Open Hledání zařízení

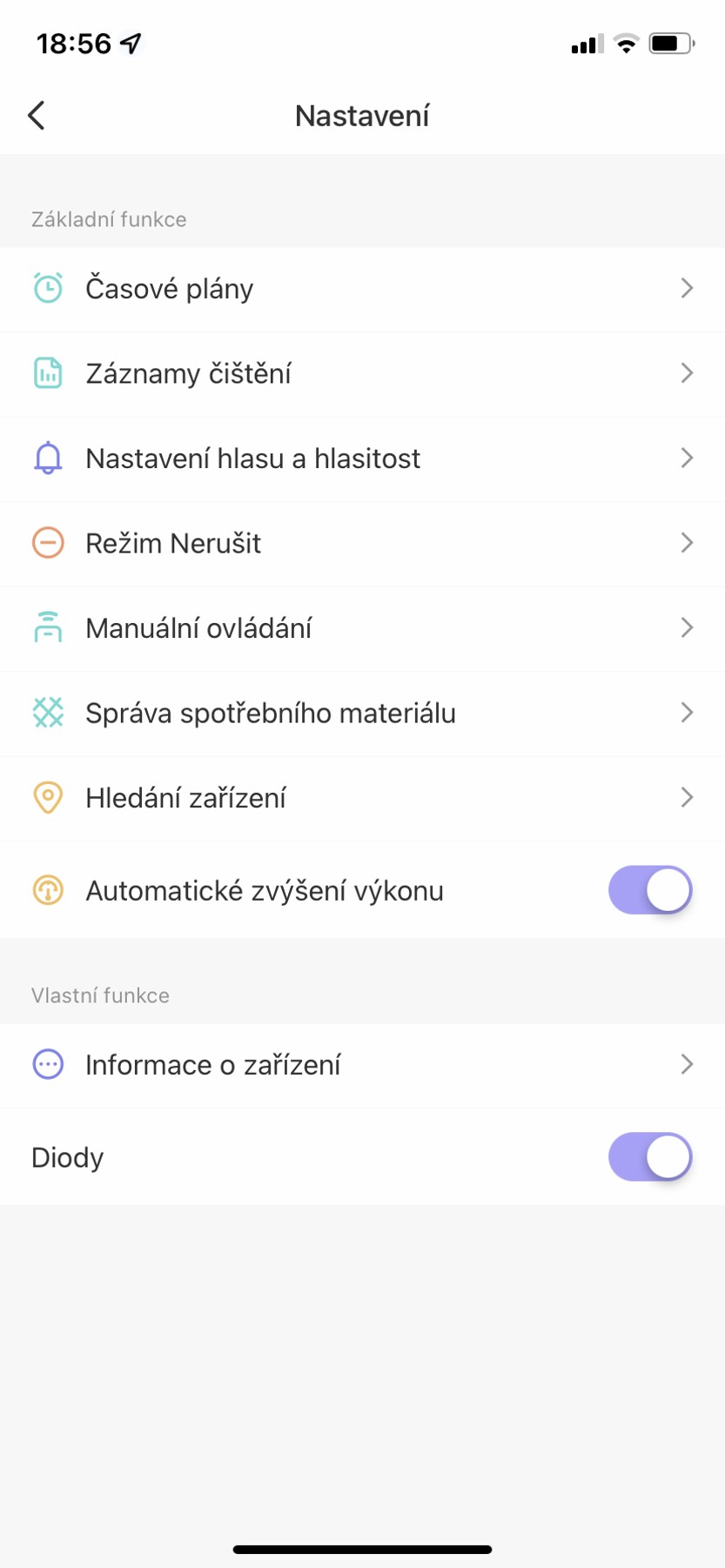coord(362,798)
